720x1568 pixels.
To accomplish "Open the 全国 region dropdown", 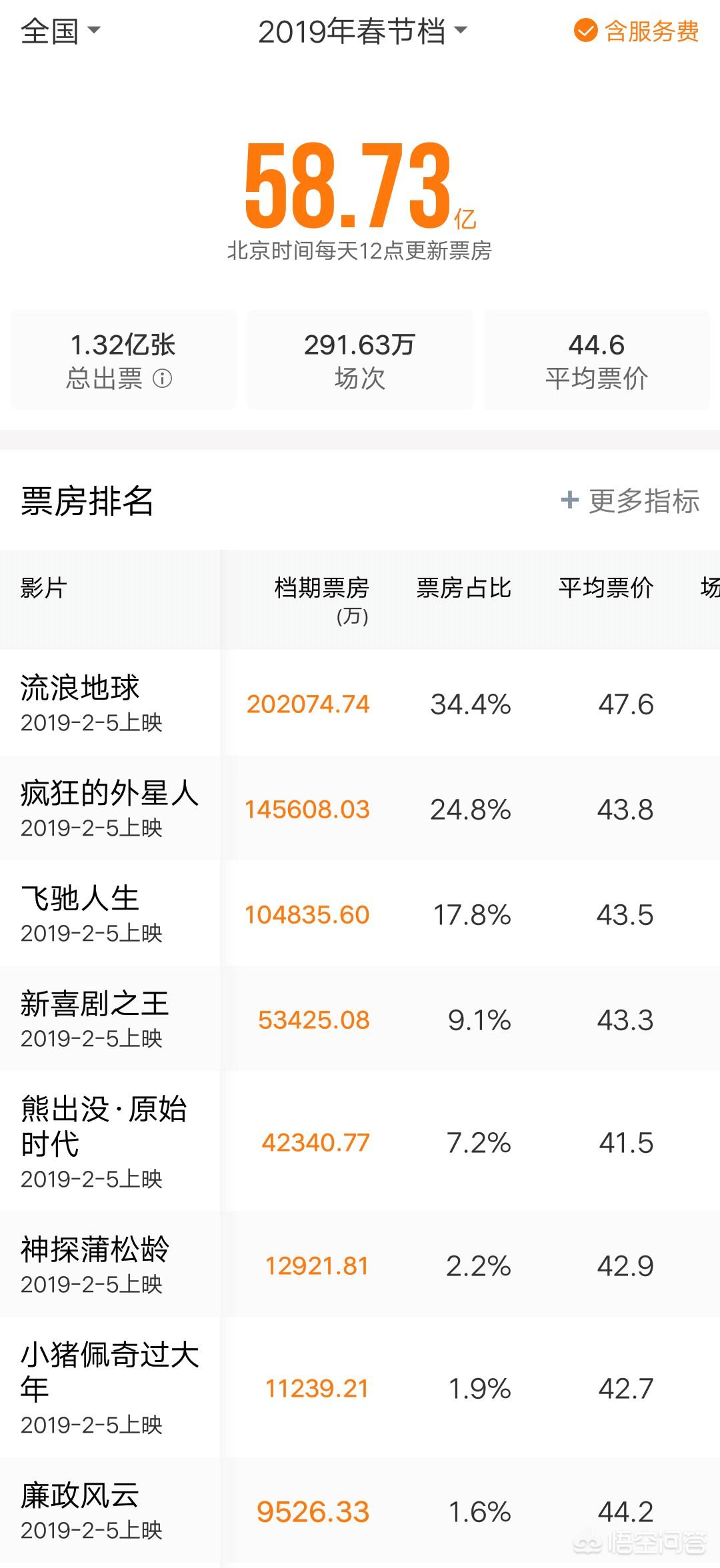I will tap(60, 31).
